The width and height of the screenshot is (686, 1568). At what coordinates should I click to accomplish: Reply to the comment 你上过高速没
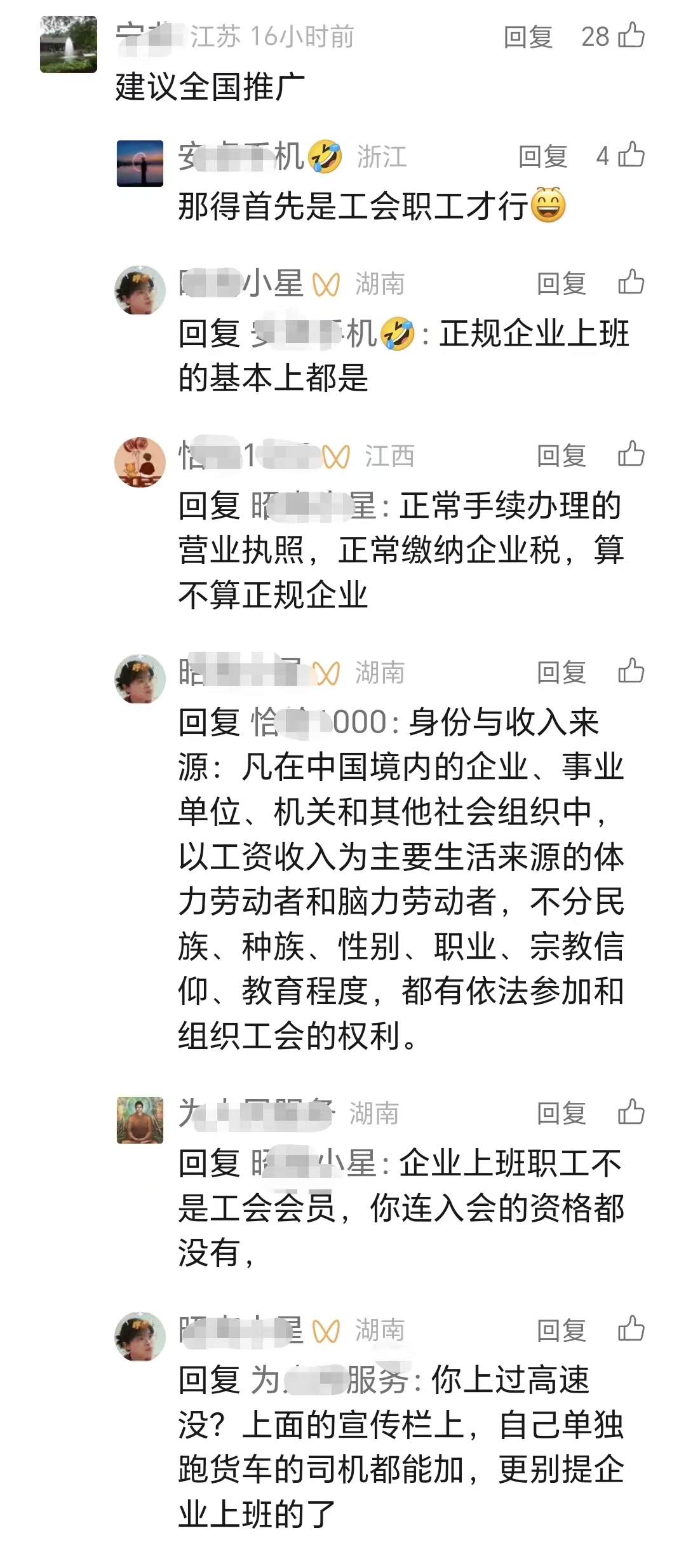tap(561, 1330)
